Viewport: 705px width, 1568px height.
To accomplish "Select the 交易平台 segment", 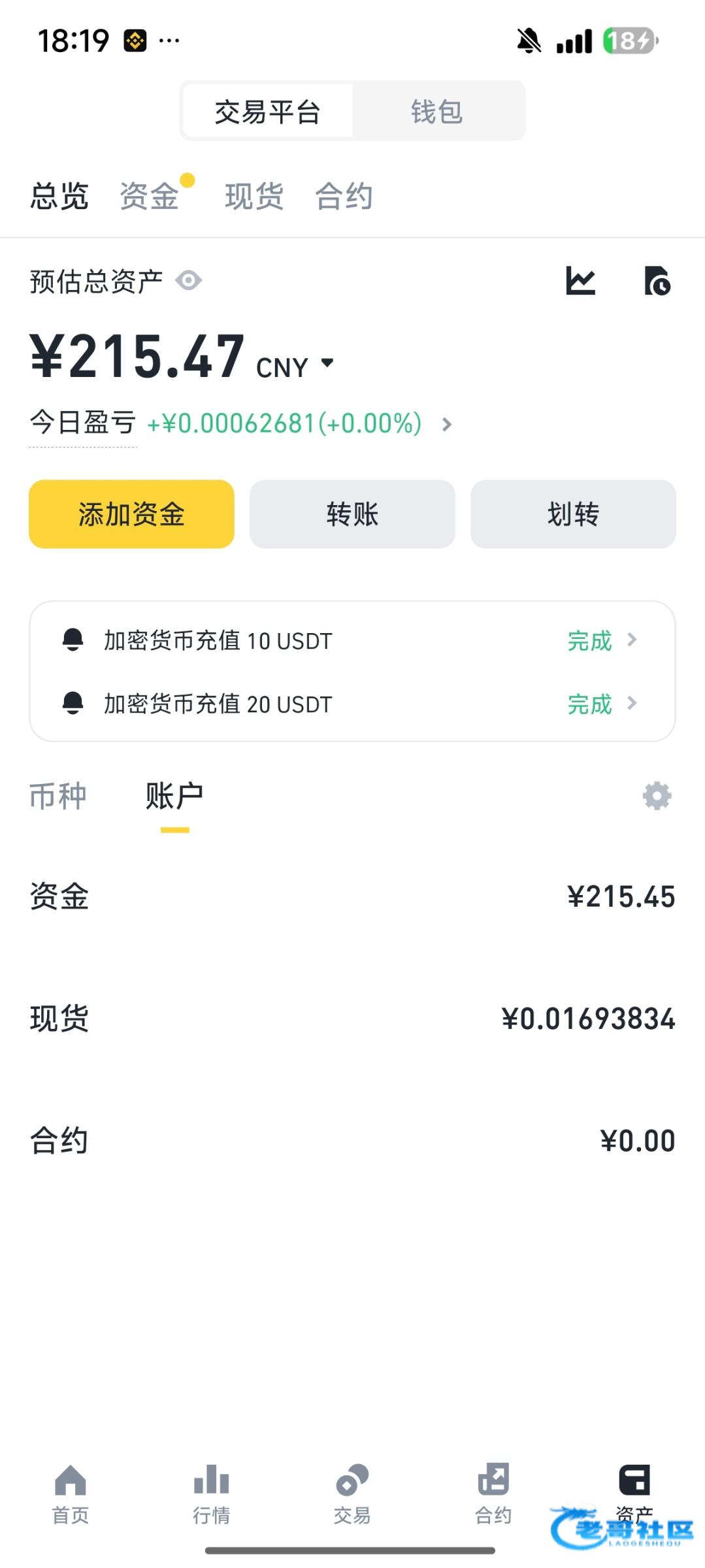I will (268, 111).
